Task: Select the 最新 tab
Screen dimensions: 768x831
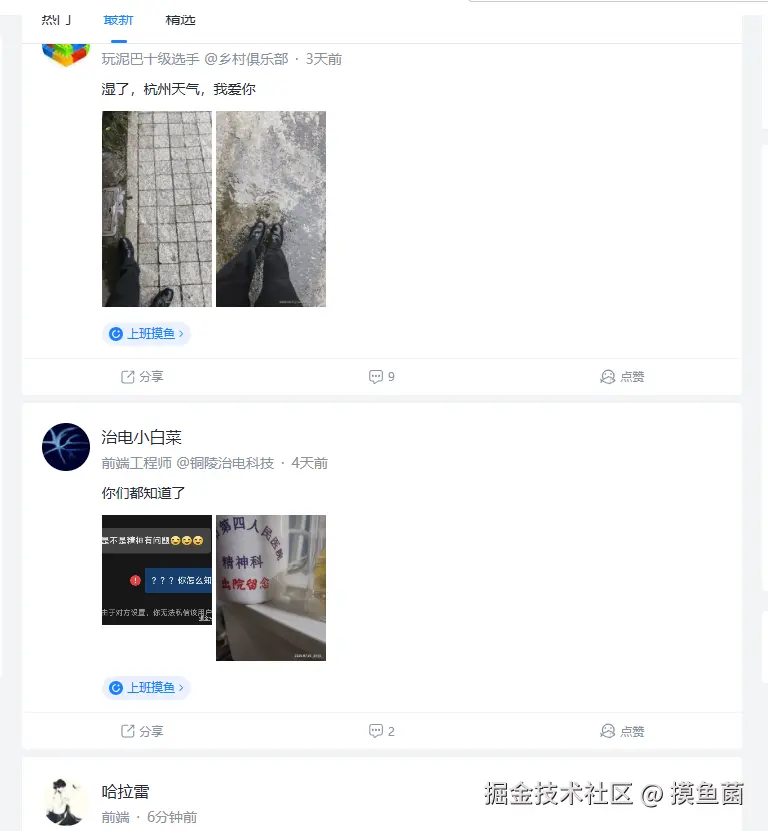Action: coord(118,19)
